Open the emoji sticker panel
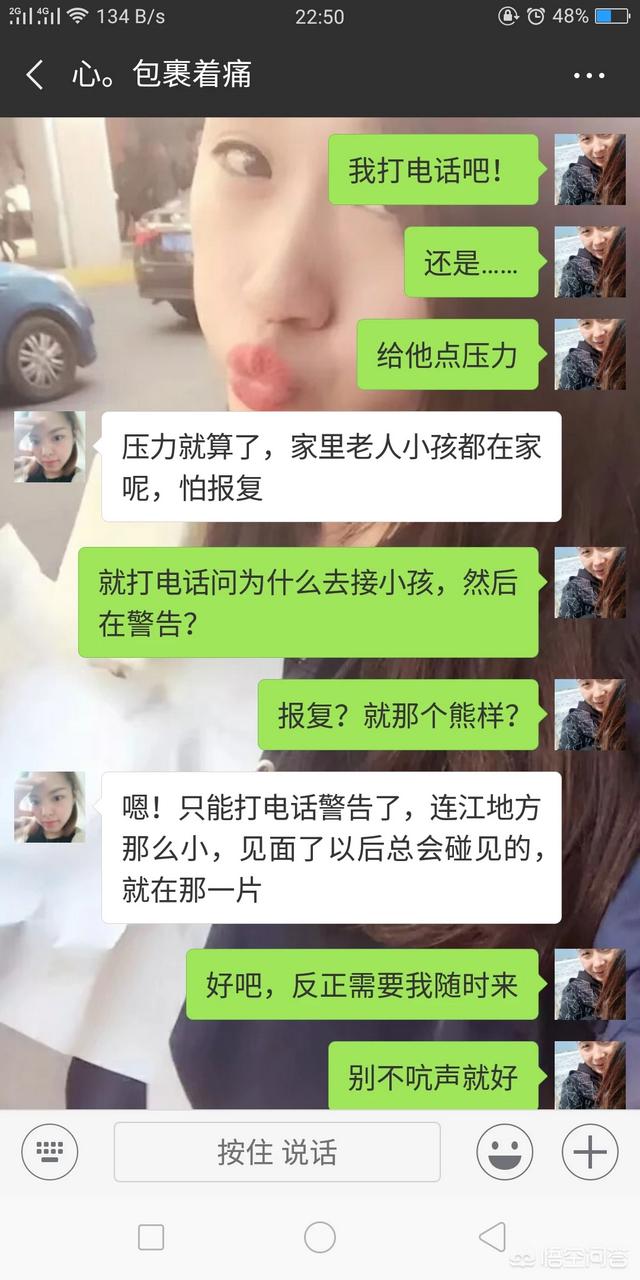Image resolution: width=640 pixels, height=1280 pixels. tap(504, 1152)
